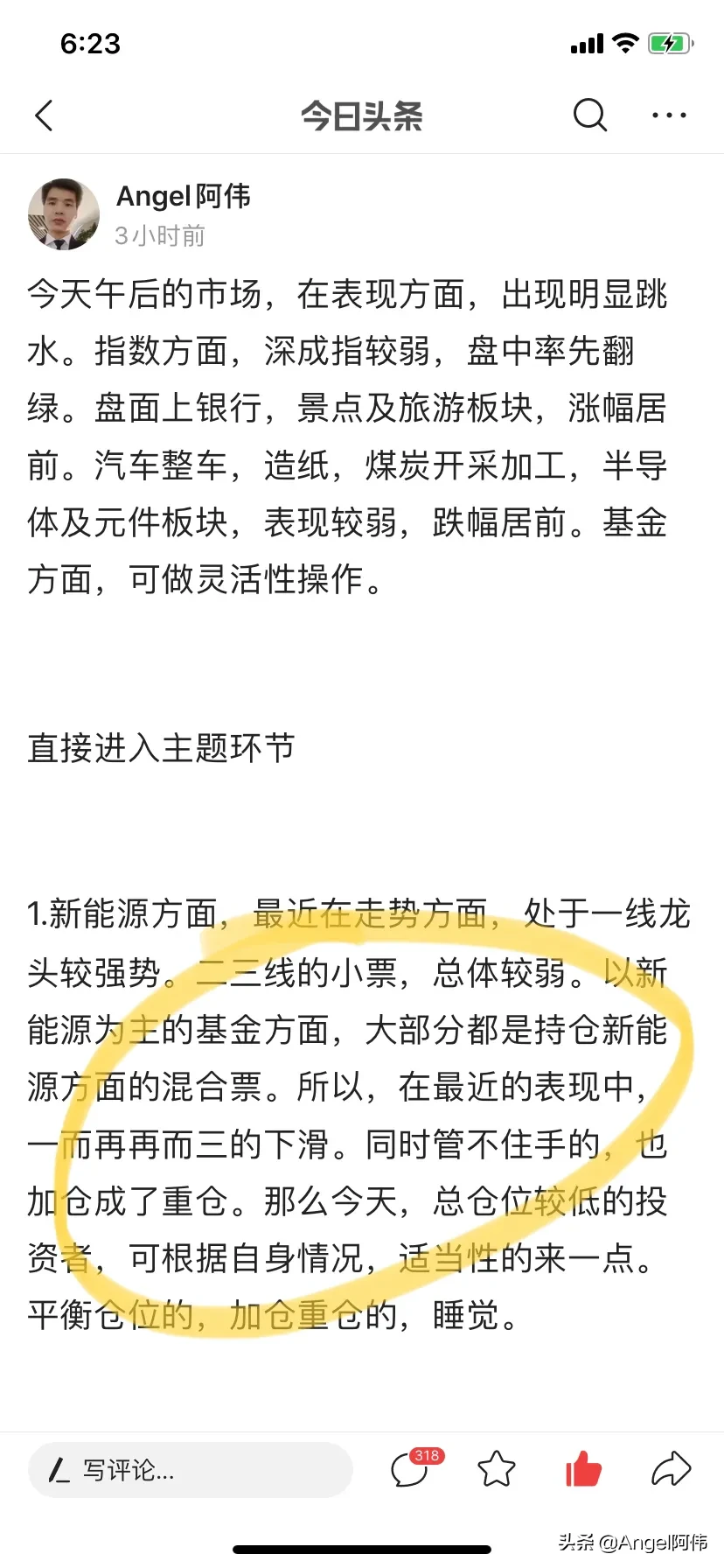The height and width of the screenshot is (1568, 724).
Task: Save the post with the star icon
Action: [497, 1469]
